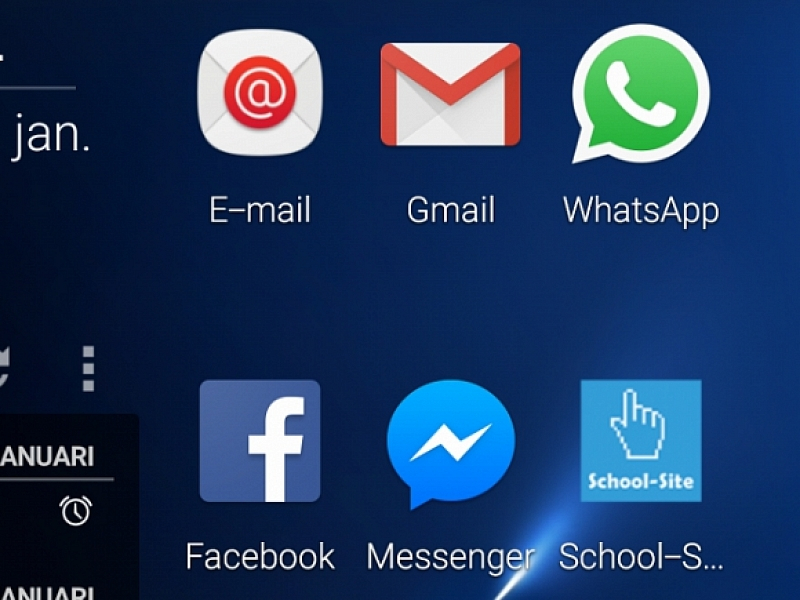Open the E-mail app
The image size is (800, 600).
[x=260, y=95]
